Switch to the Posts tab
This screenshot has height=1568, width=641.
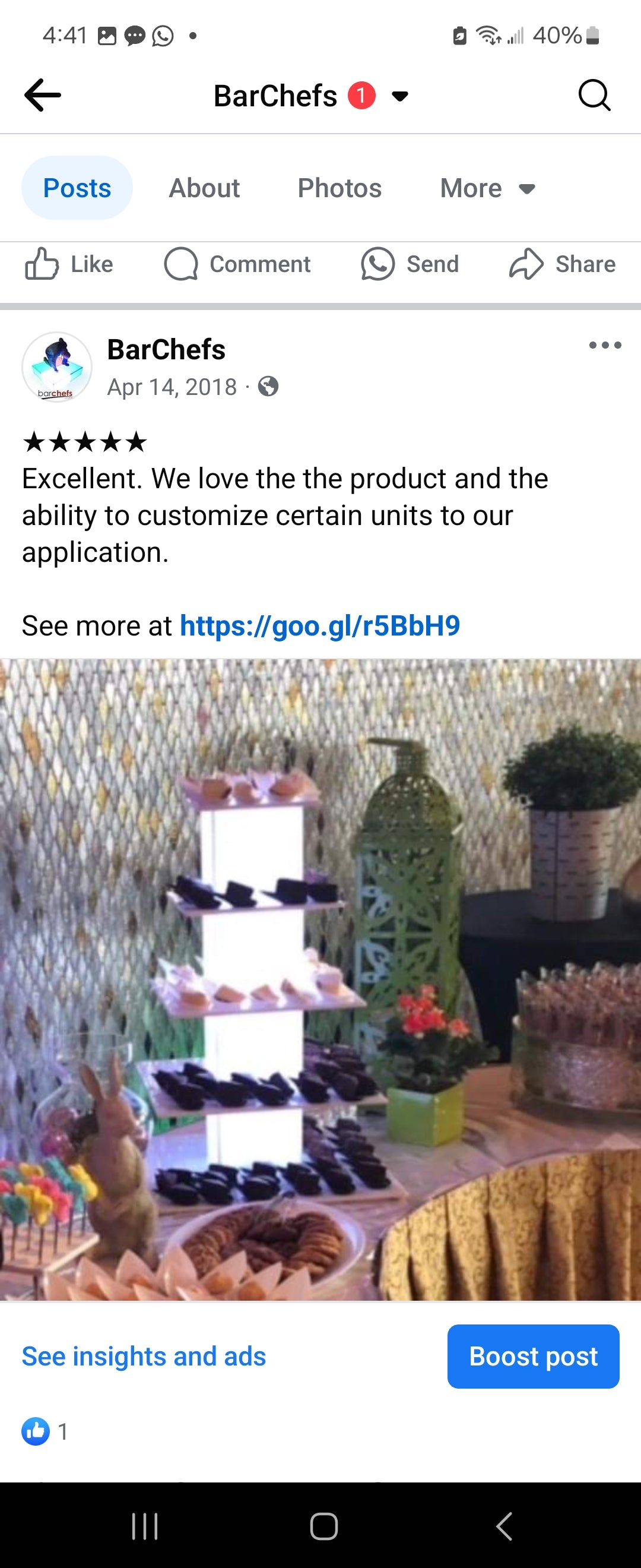coord(77,188)
